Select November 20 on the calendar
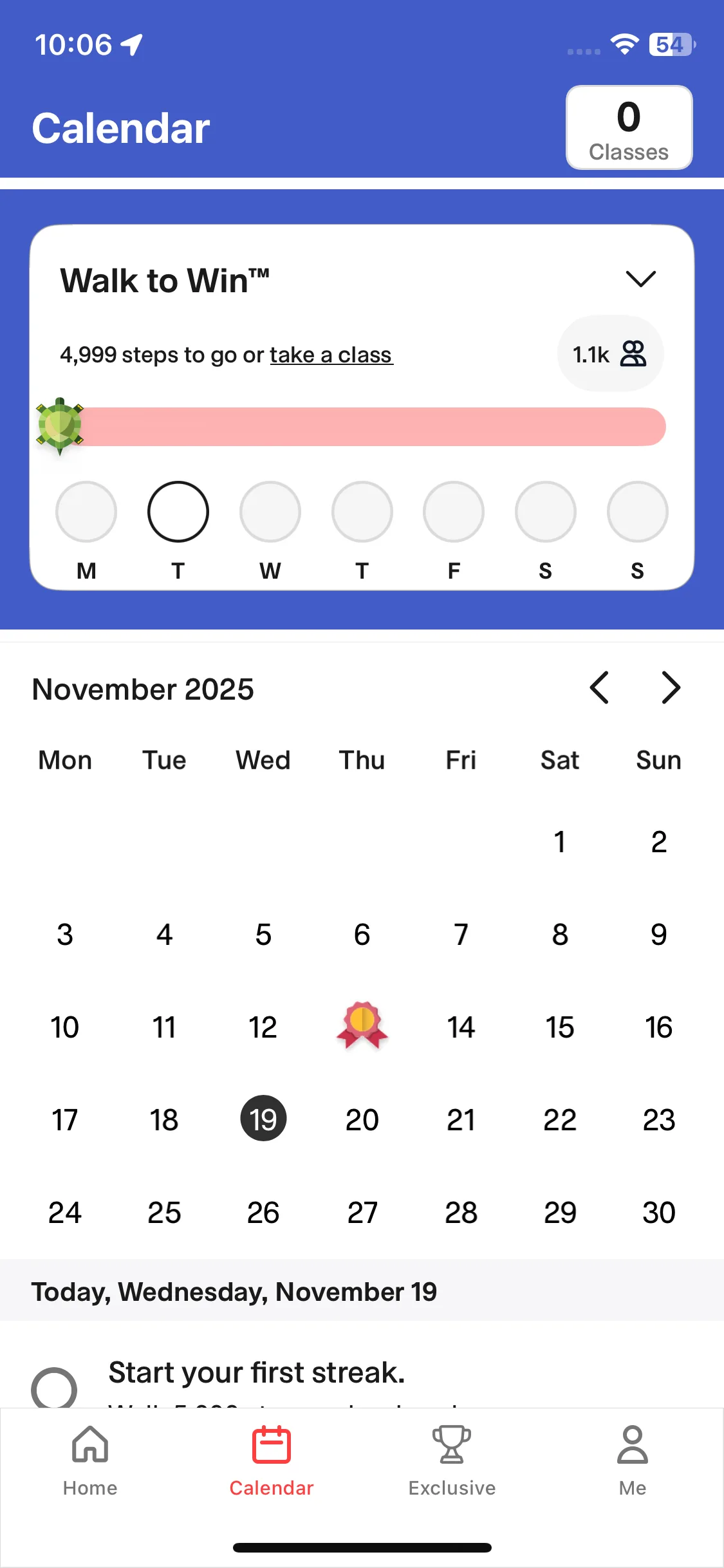 tap(362, 1119)
